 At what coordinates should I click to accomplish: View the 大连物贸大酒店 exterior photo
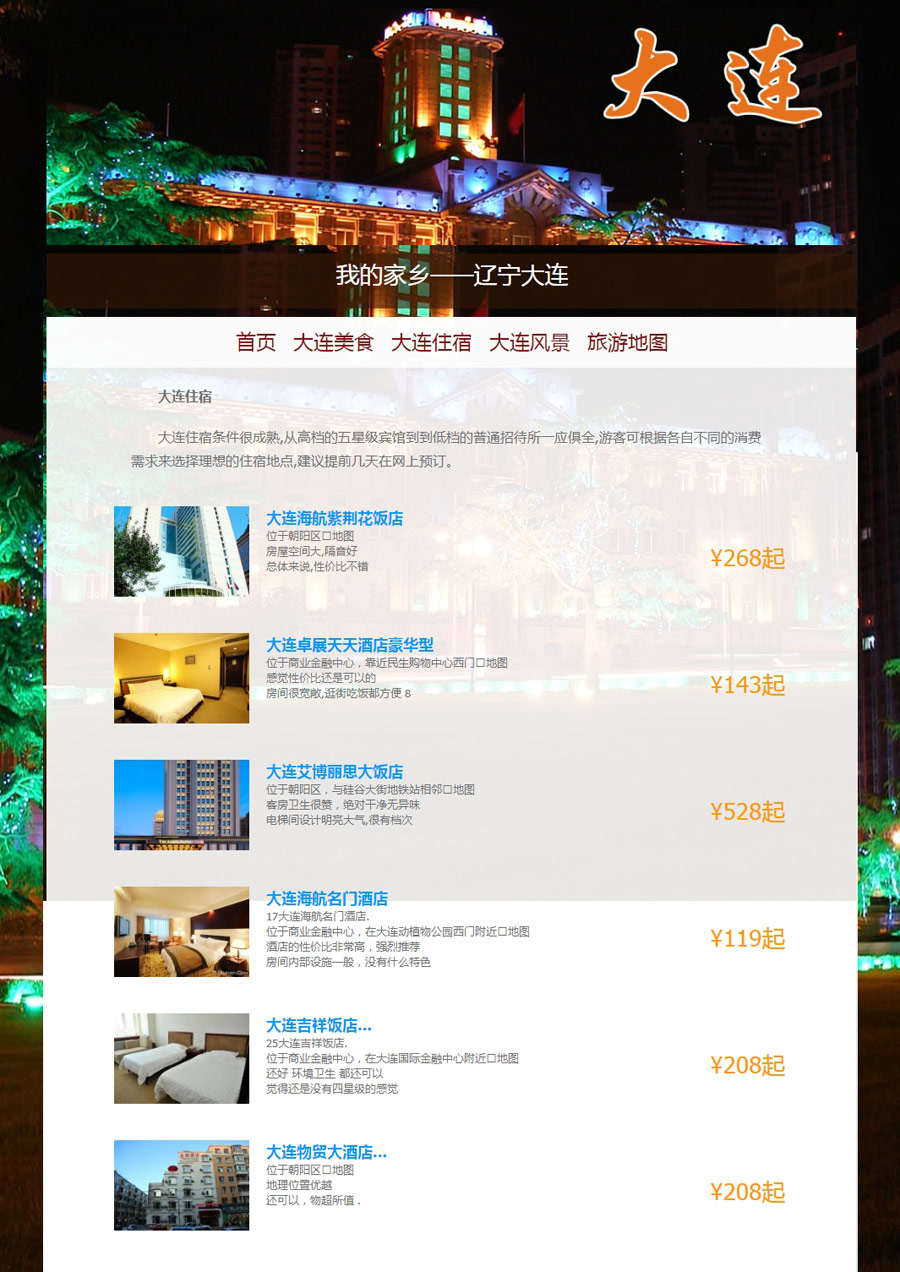point(181,1185)
